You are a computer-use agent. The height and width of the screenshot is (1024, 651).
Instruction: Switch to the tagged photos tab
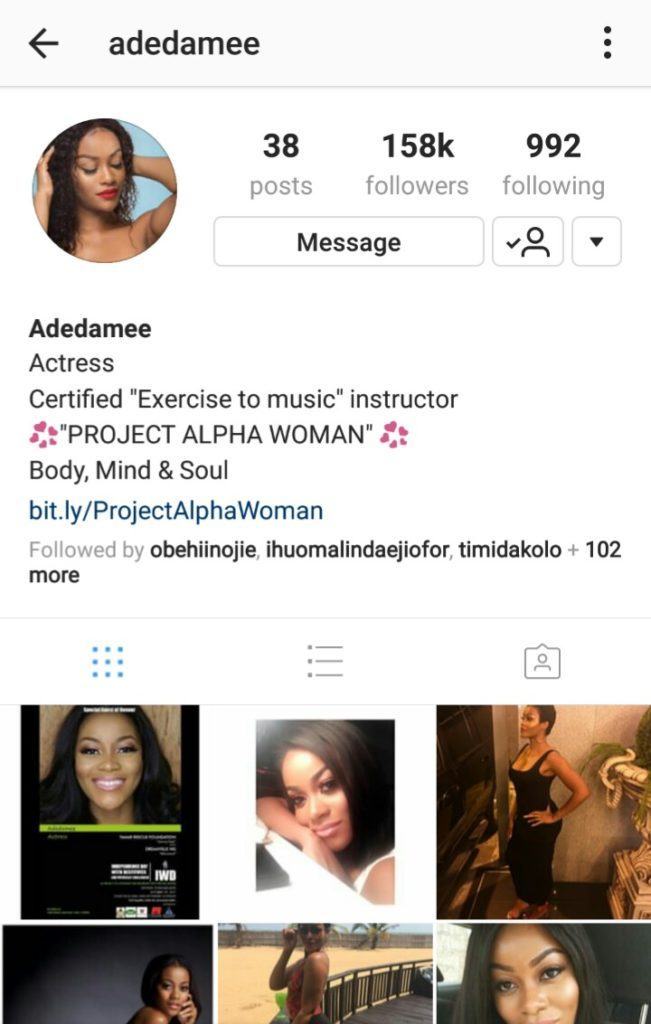[542, 661]
